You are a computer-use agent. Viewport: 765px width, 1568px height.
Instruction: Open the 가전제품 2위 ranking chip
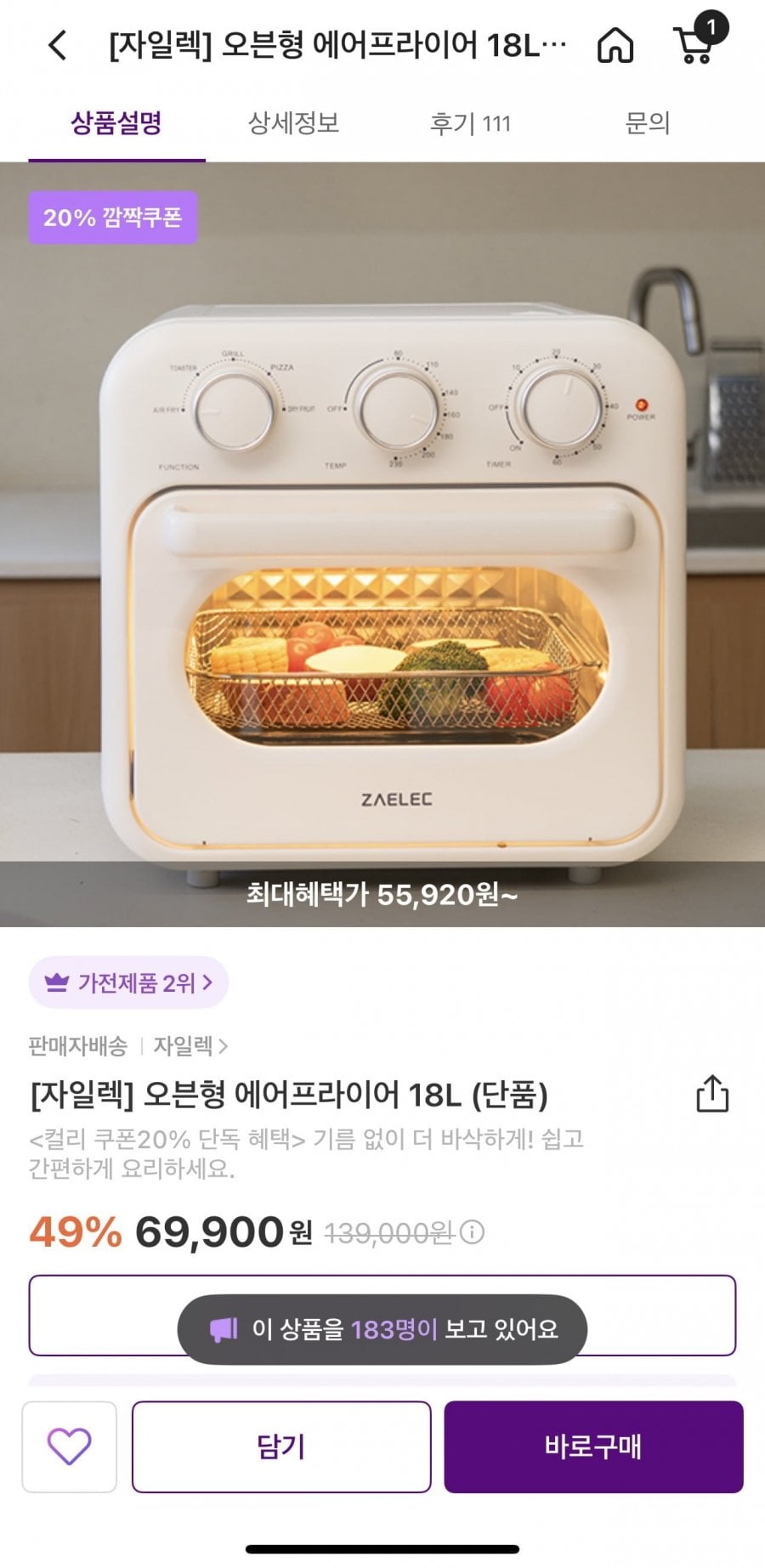[x=128, y=982]
